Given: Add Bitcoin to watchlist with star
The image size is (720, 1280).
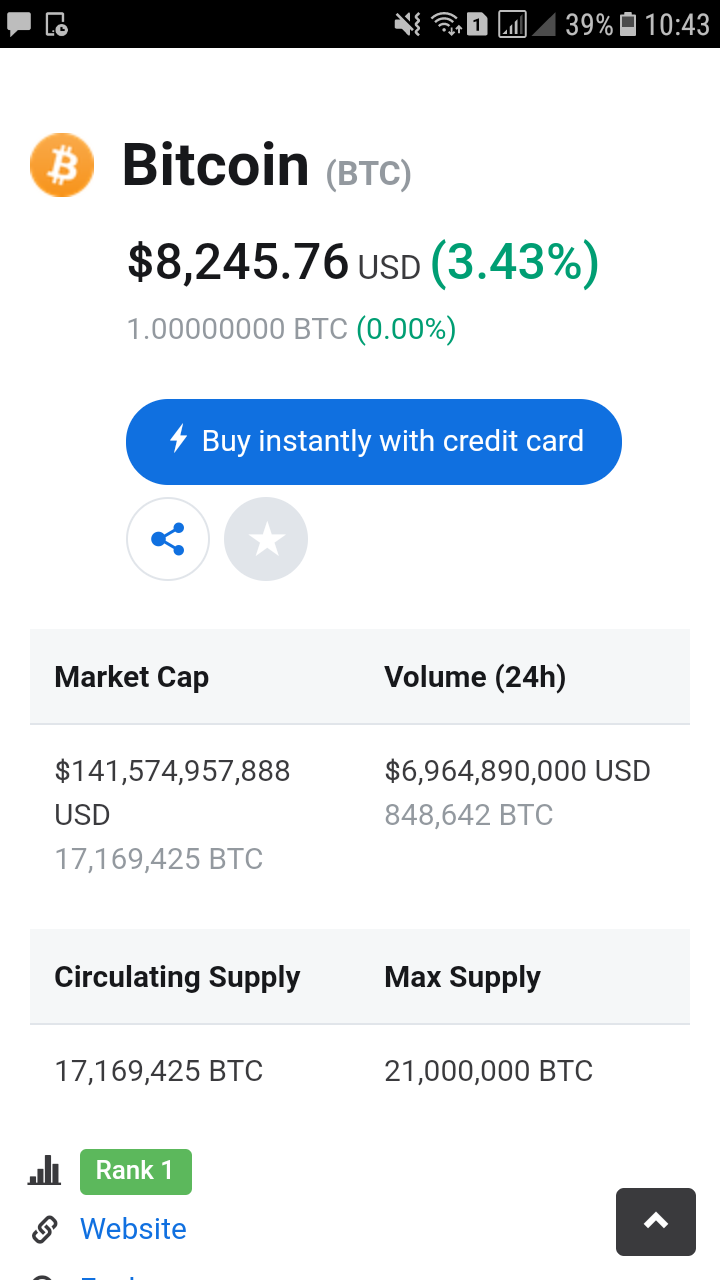Looking at the screenshot, I should click(266, 540).
